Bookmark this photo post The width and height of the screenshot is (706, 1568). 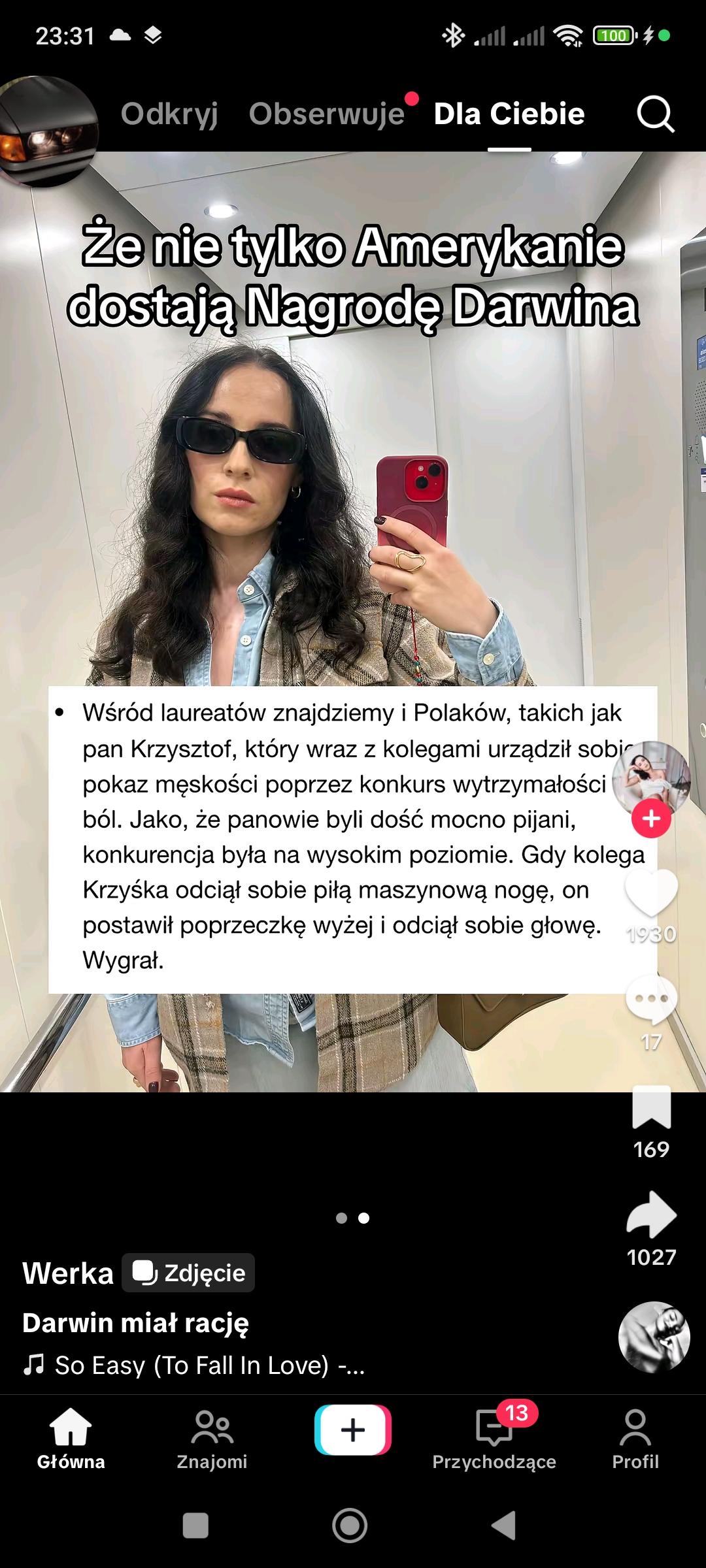[651, 1107]
